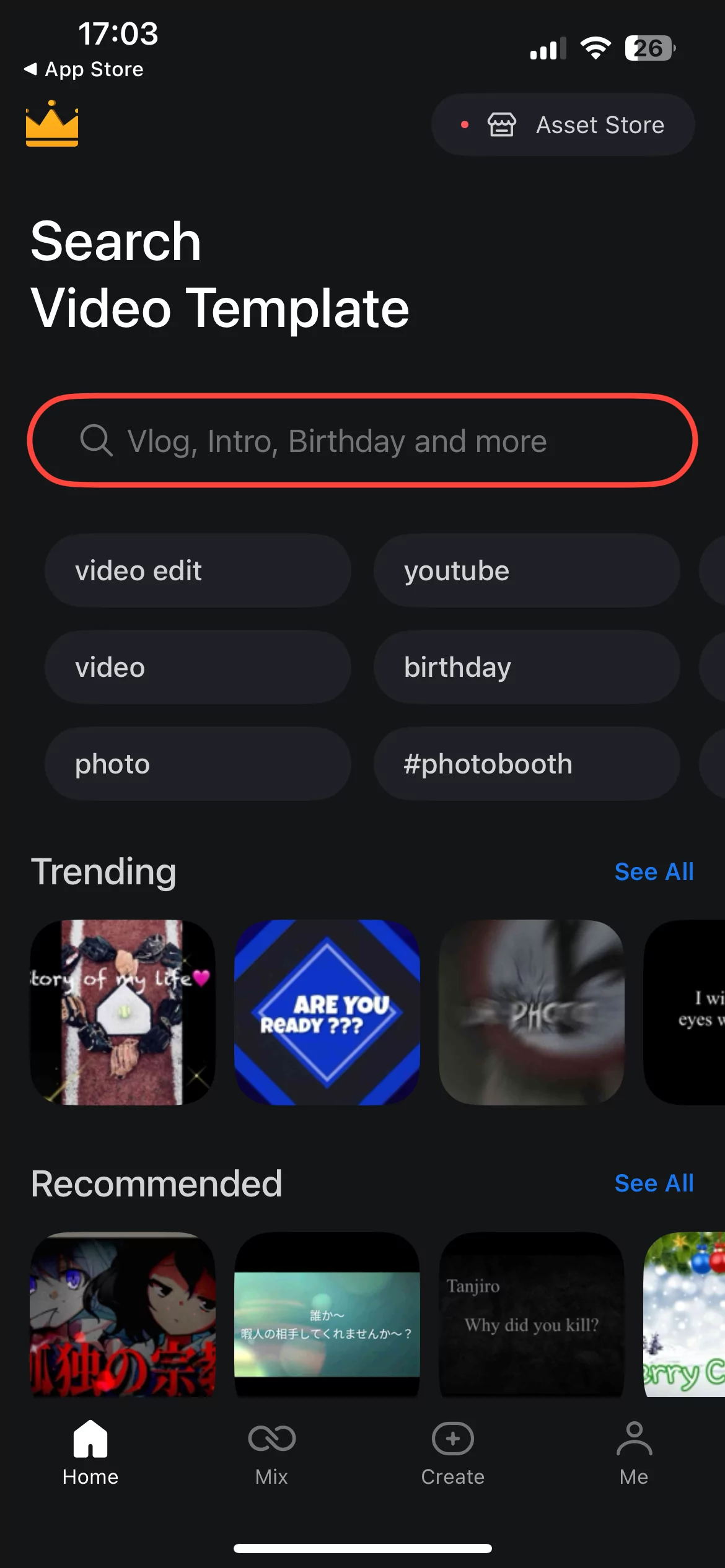Return to the App Store
The height and width of the screenshot is (1568, 725).
[x=84, y=69]
